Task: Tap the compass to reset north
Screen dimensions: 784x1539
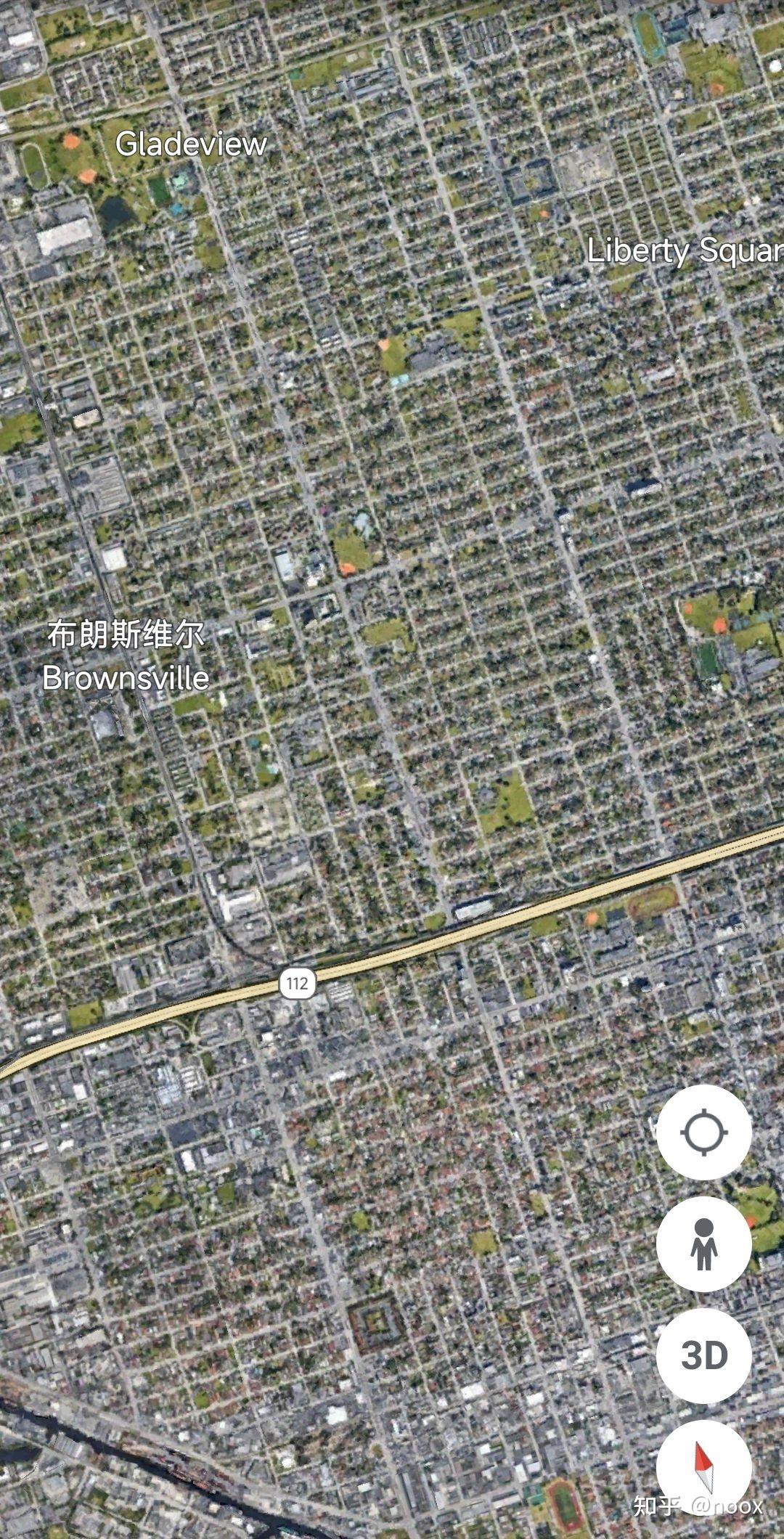Action: pos(703,1467)
